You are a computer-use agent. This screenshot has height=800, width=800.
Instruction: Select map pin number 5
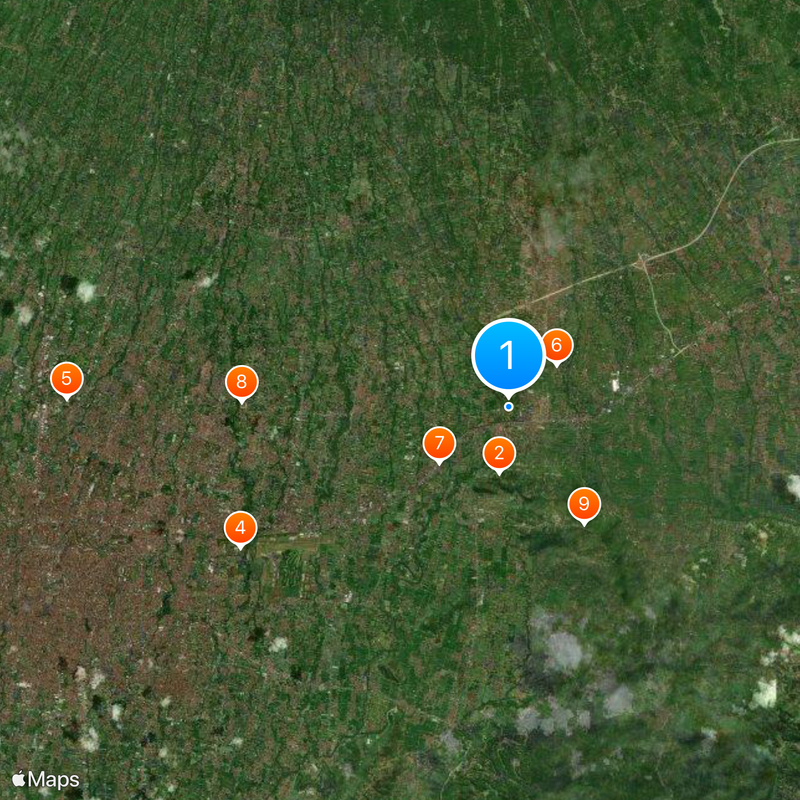click(67, 378)
